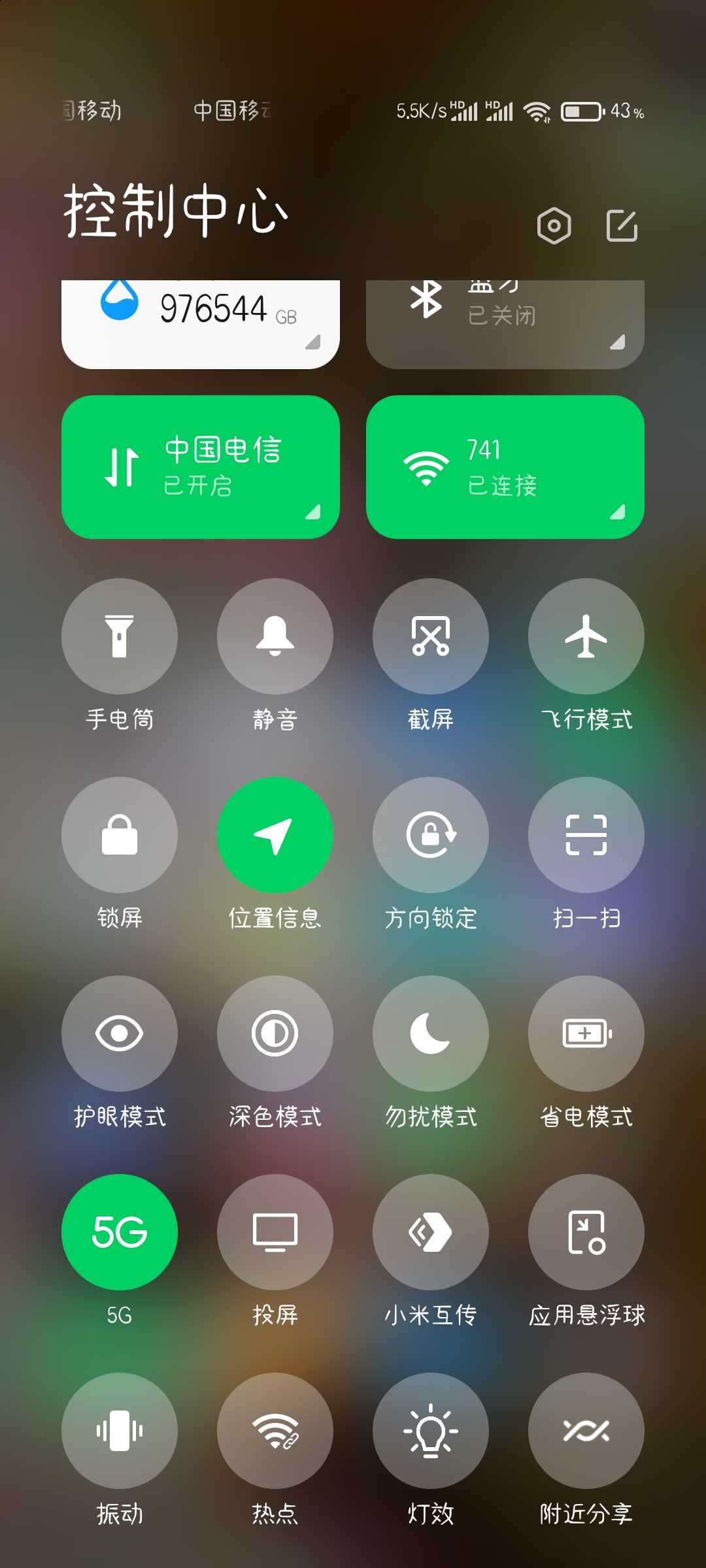Viewport: 706px width, 1568px height.
Task: Toggle the 741 Wi-Fi connection
Action: 505,467
